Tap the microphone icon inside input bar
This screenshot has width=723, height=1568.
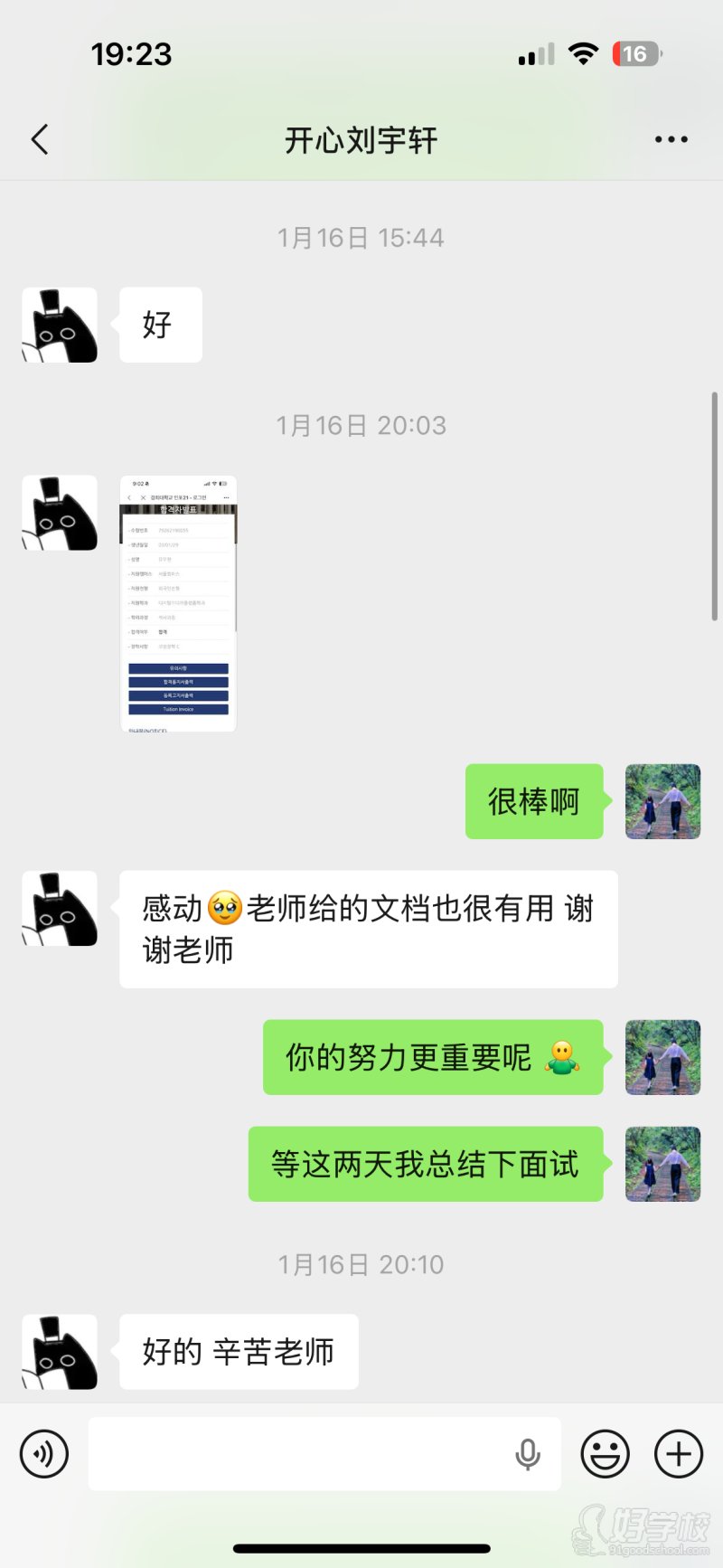click(x=527, y=1454)
